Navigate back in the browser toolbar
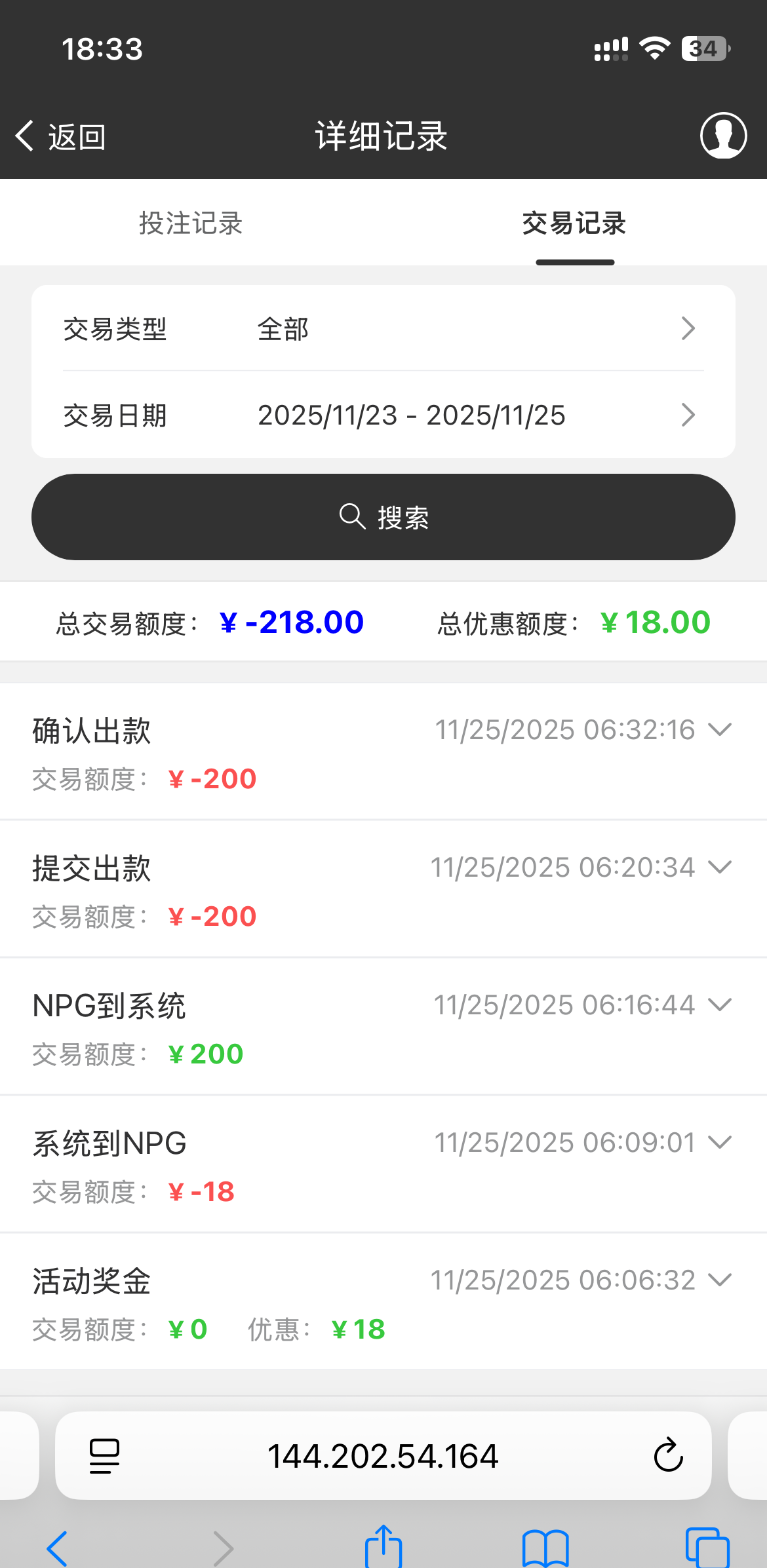 coord(58,1549)
